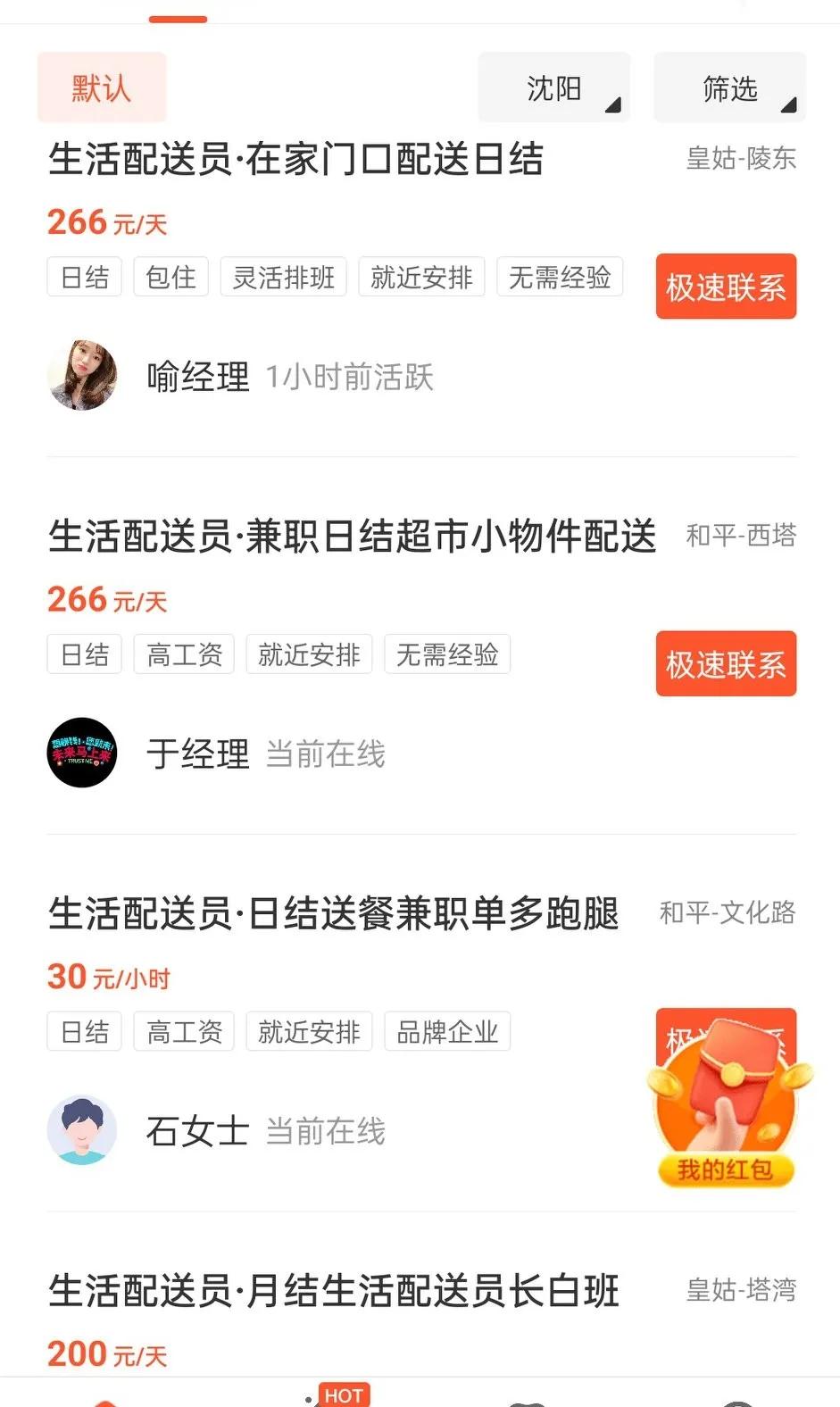Tap the leftmost red icon in the bottom bar
Image resolution: width=840 pixels, height=1407 pixels.
point(107,1397)
